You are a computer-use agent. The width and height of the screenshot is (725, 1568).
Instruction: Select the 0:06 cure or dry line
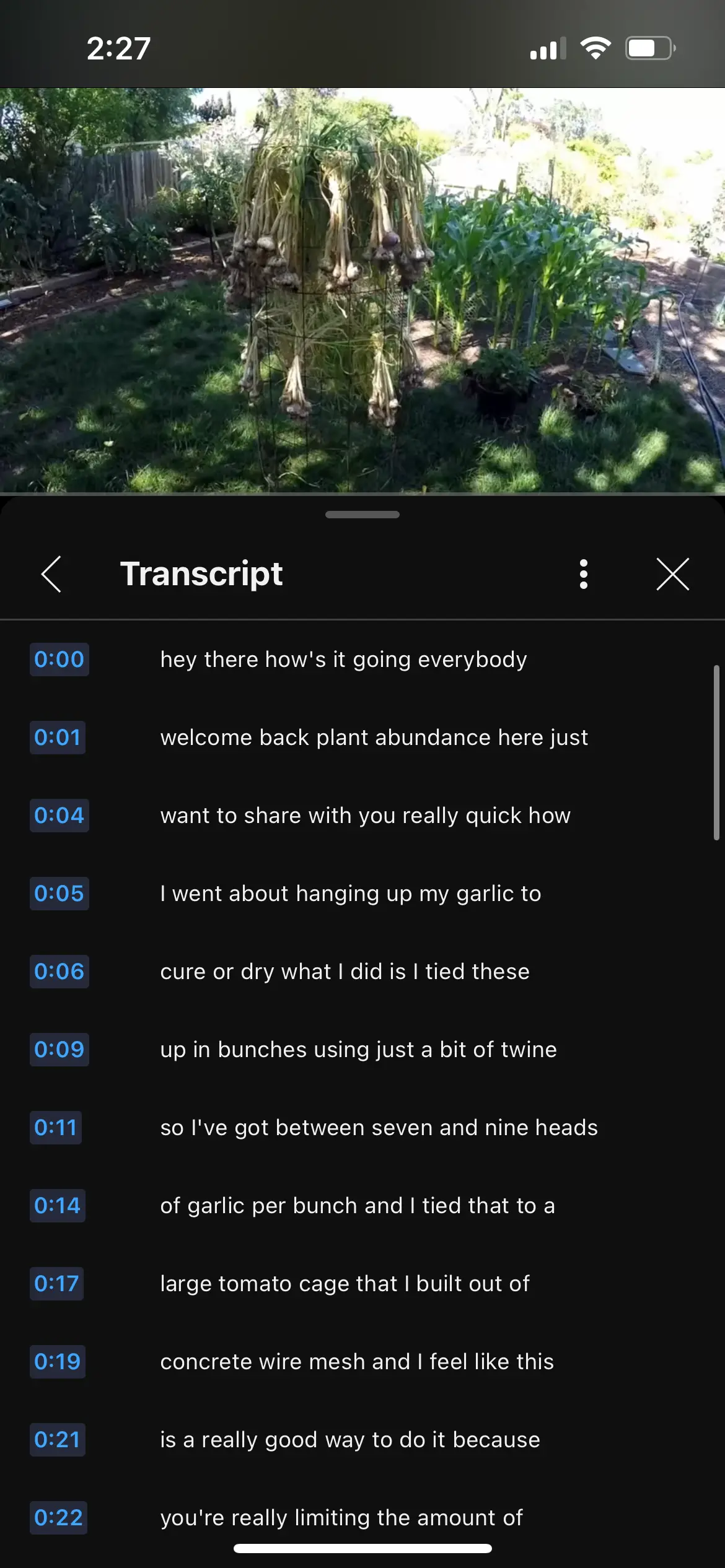(x=345, y=972)
